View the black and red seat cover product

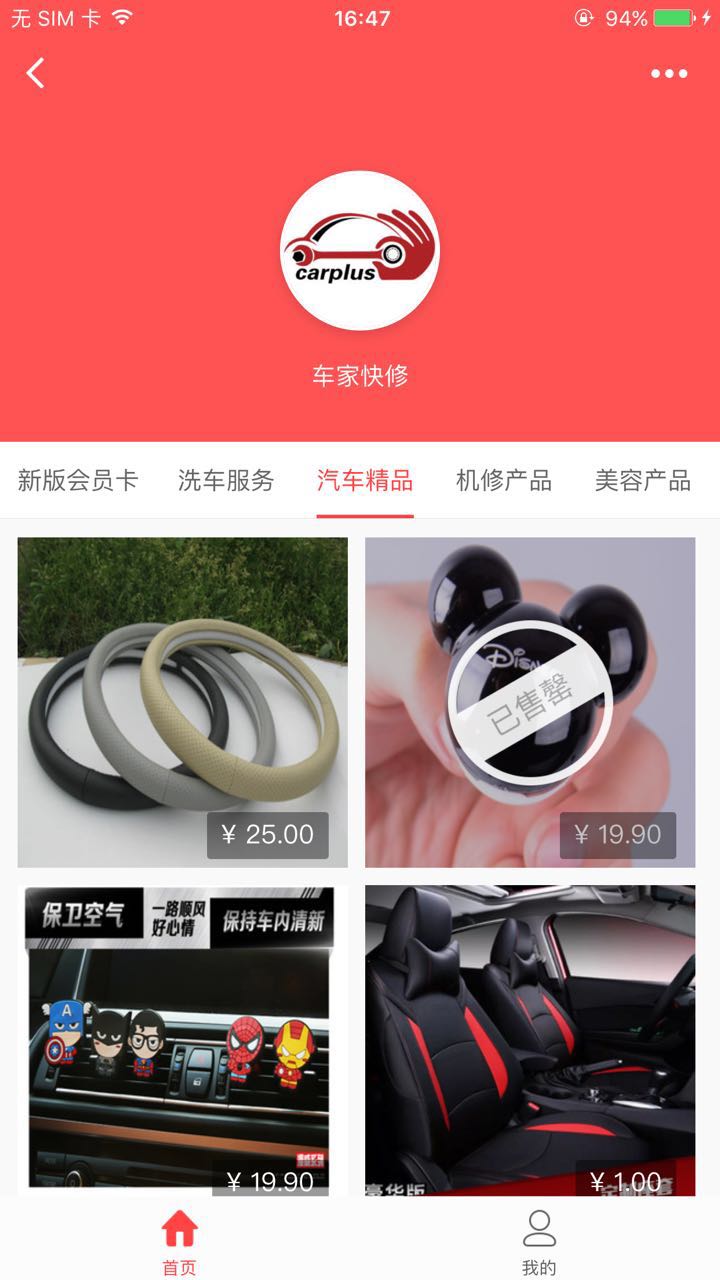click(x=530, y=1040)
